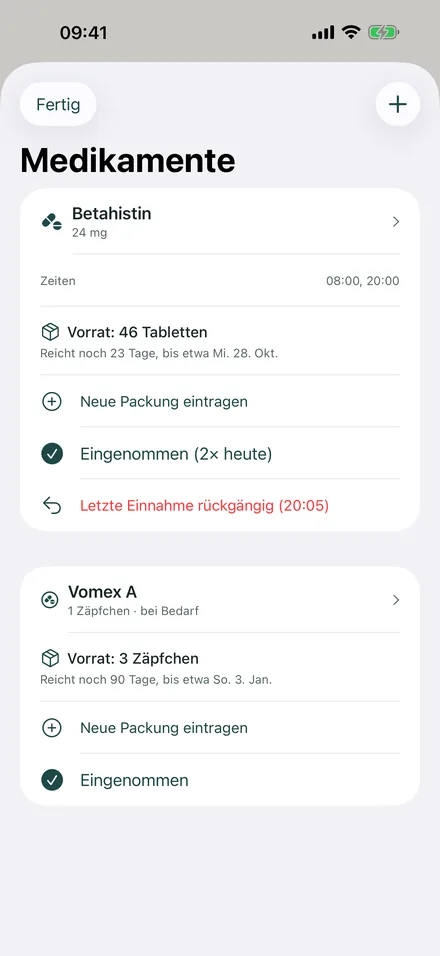The height and width of the screenshot is (956, 440).
Task: Add a new pack for Betahistin
Action: 220,402
